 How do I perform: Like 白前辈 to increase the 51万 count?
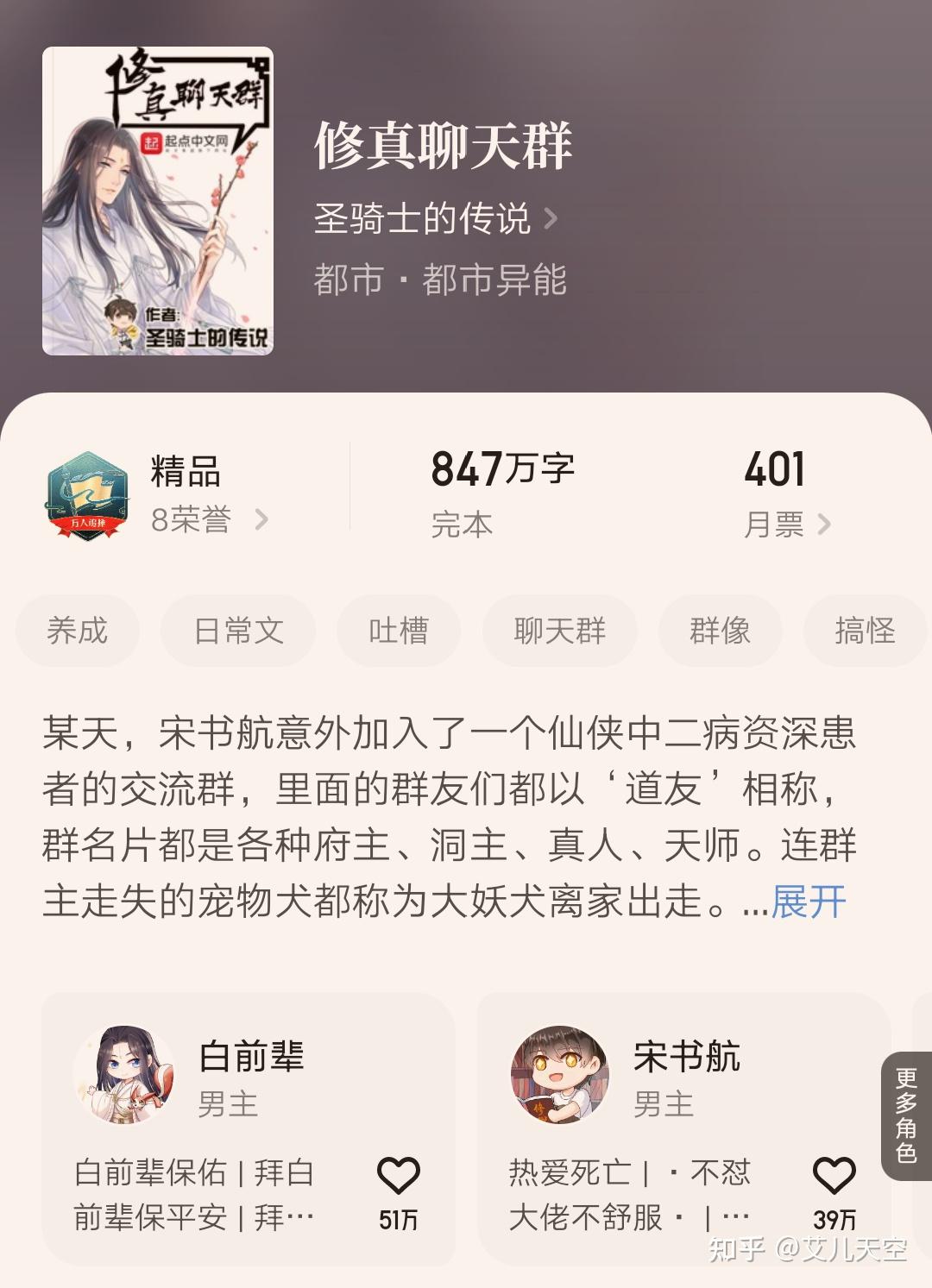399,1174
